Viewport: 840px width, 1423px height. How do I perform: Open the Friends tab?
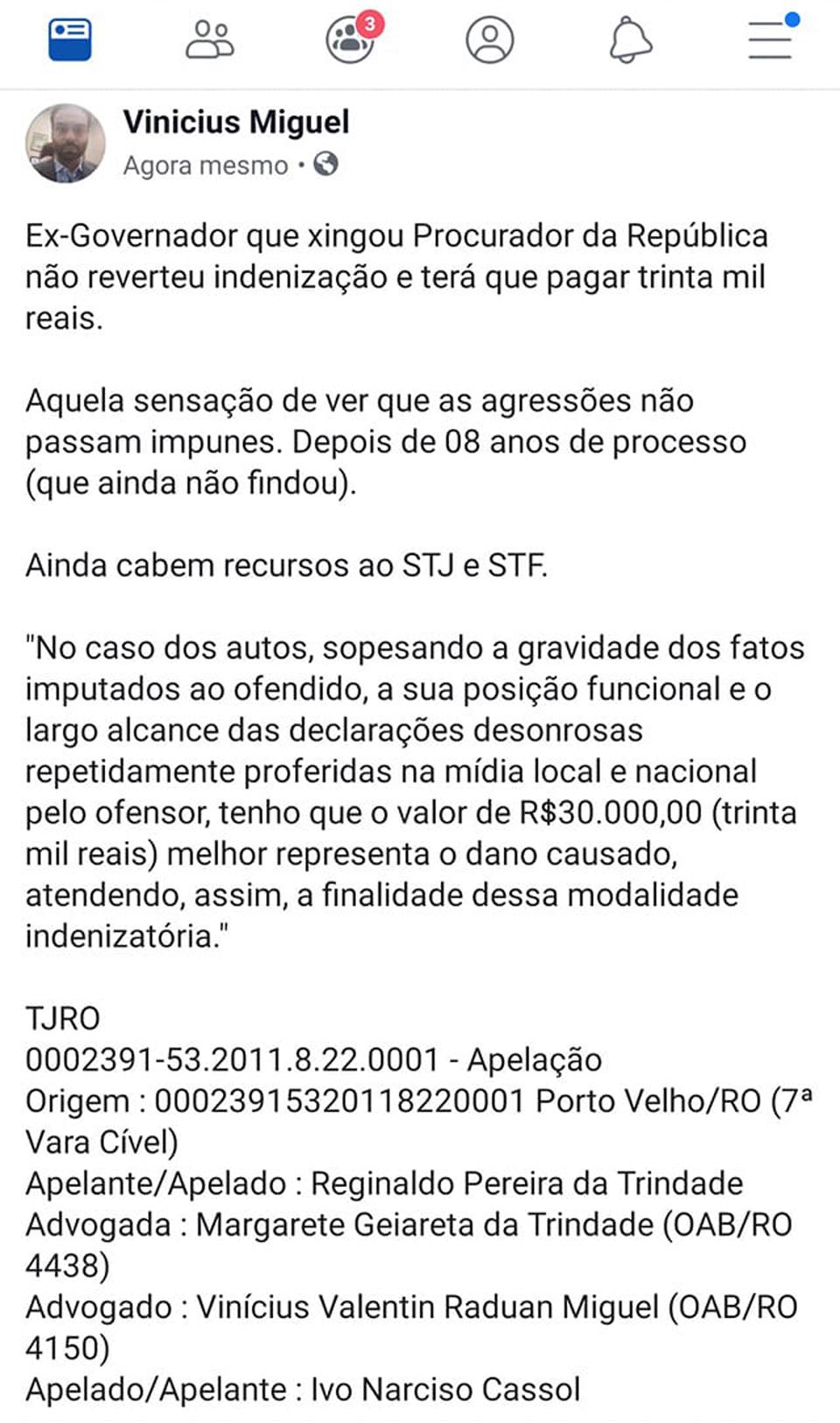[x=210, y=40]
